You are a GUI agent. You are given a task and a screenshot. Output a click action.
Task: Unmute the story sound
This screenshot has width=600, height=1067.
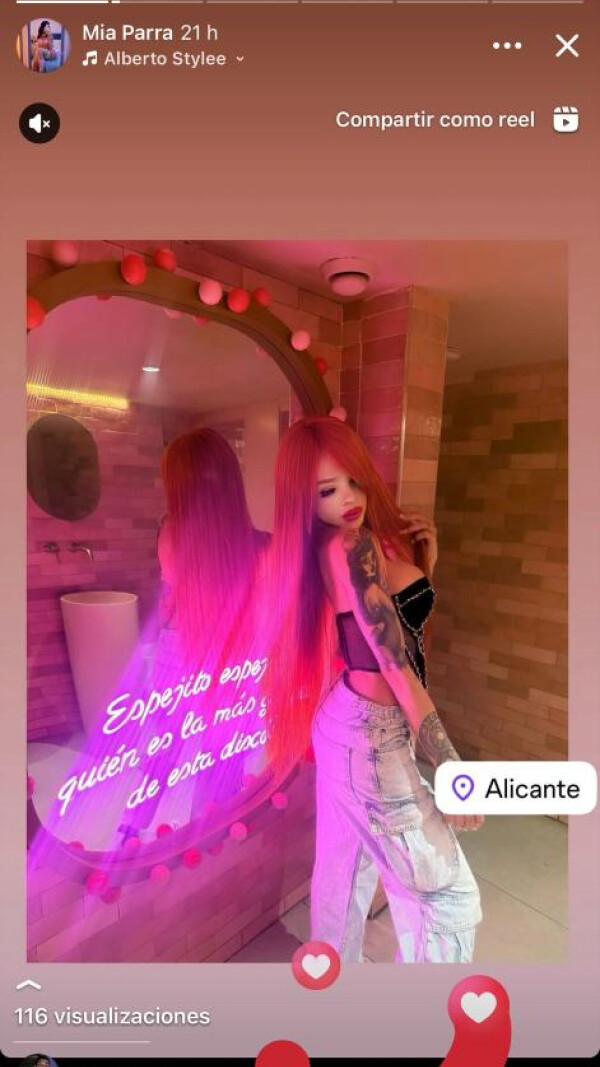[x=40, y=123]
